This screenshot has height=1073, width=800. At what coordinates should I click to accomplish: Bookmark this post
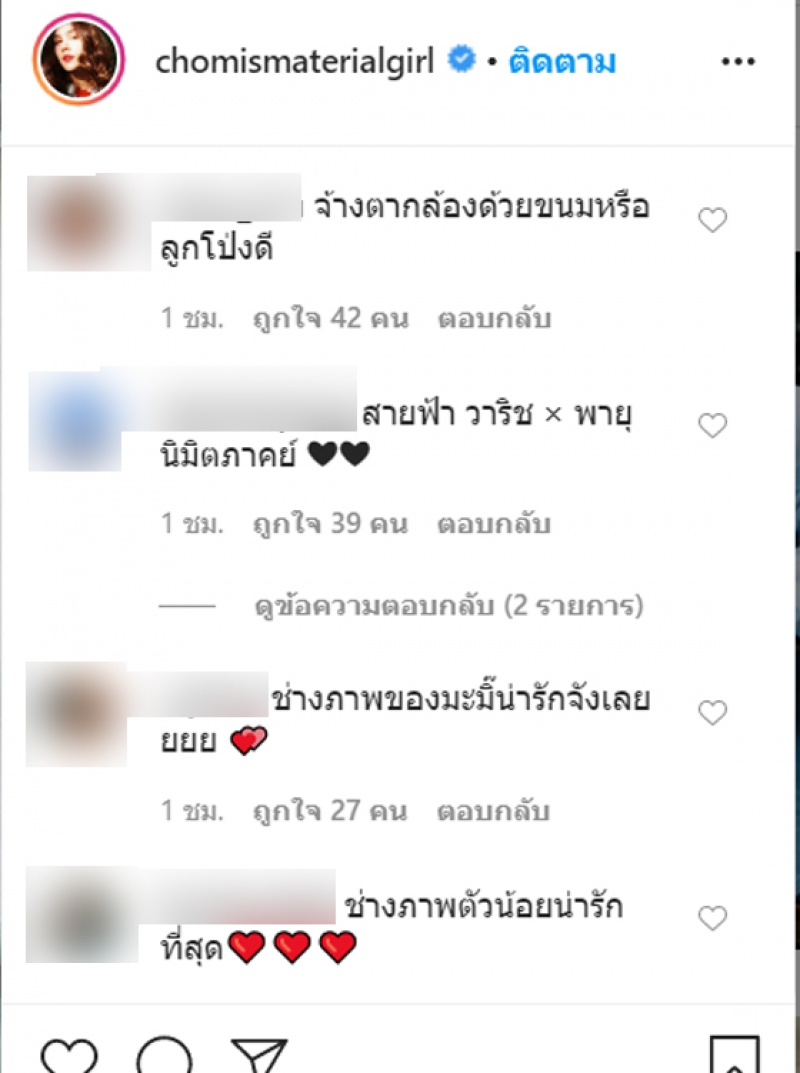[733, 1055]
